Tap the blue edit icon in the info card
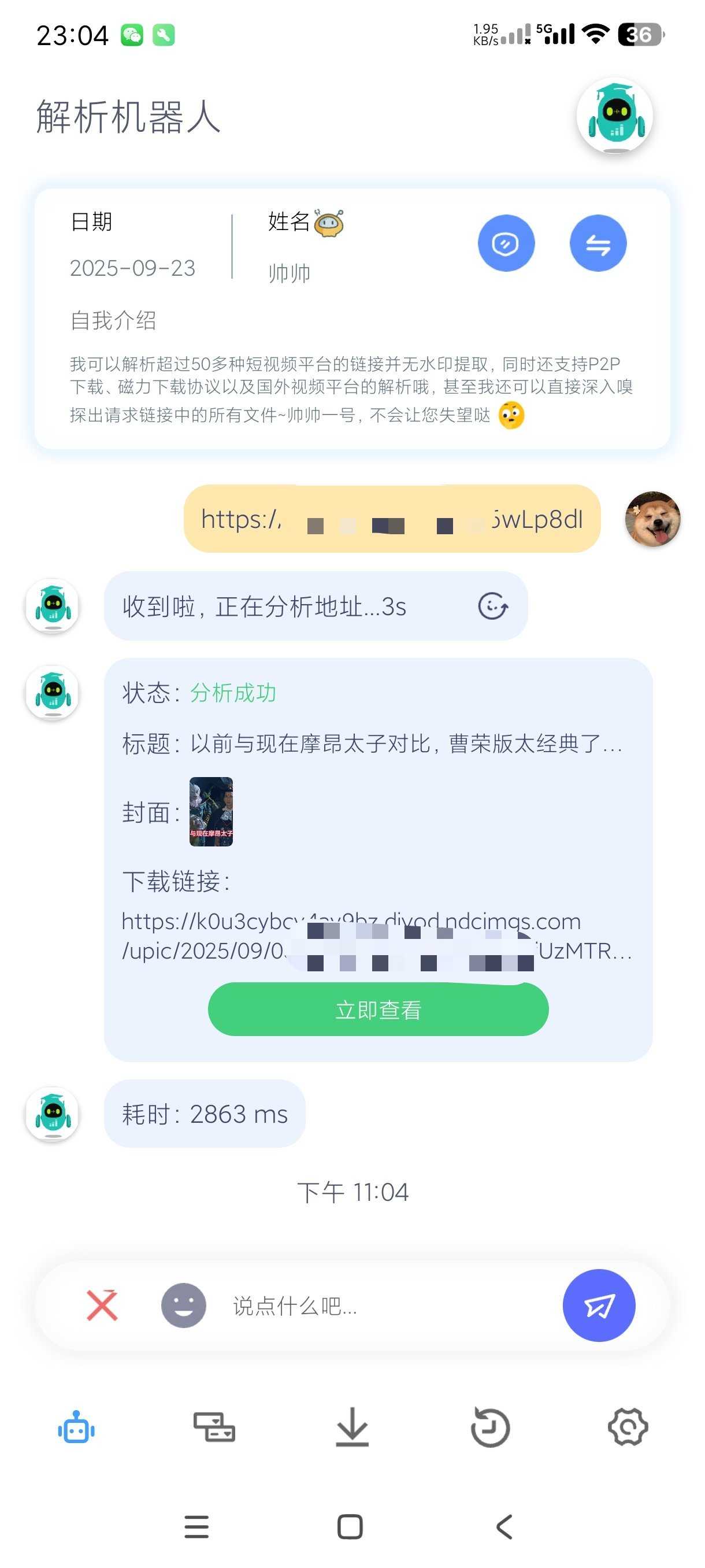 point(506,243)
